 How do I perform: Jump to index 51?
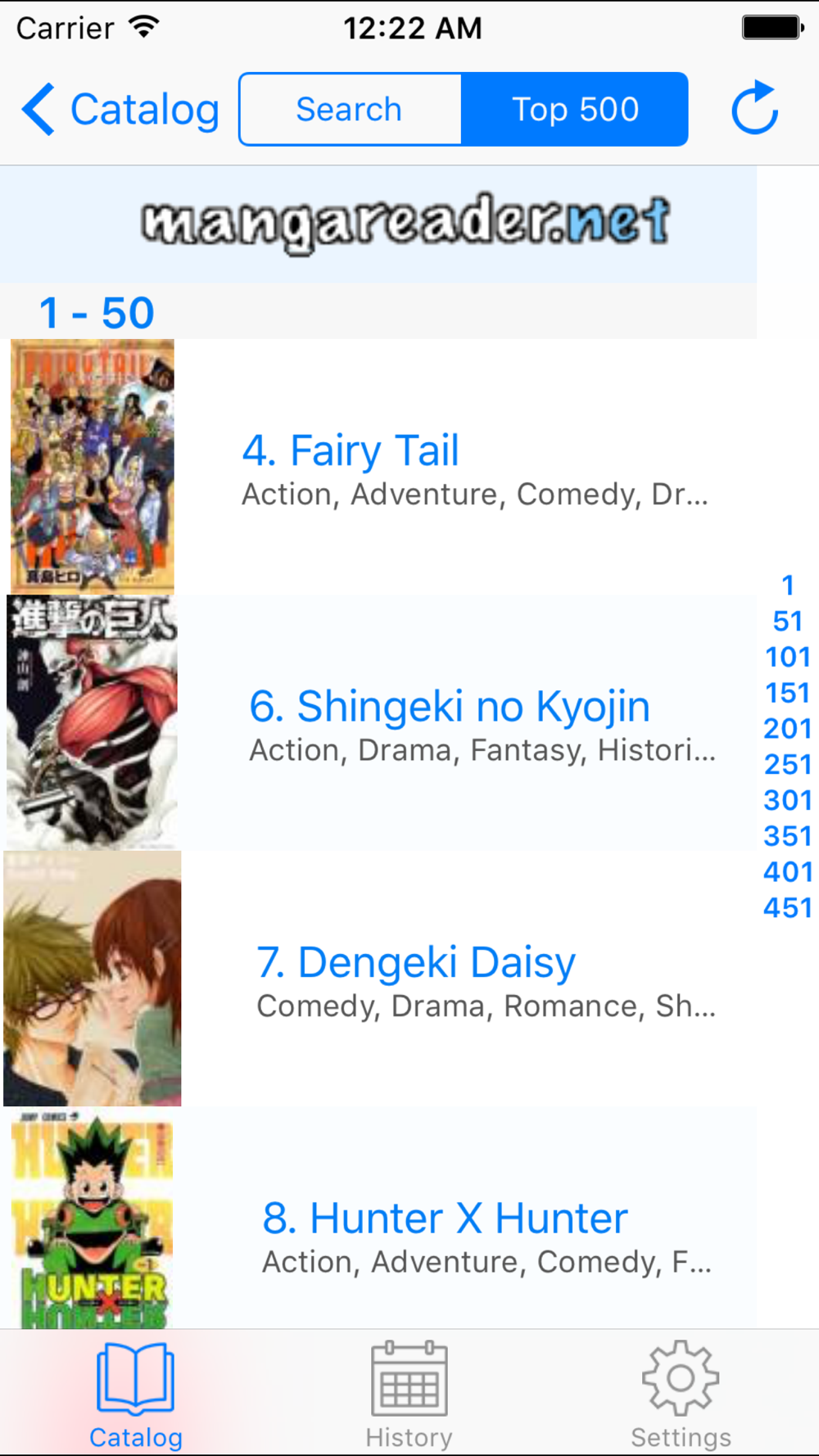[x=787, y=622]
